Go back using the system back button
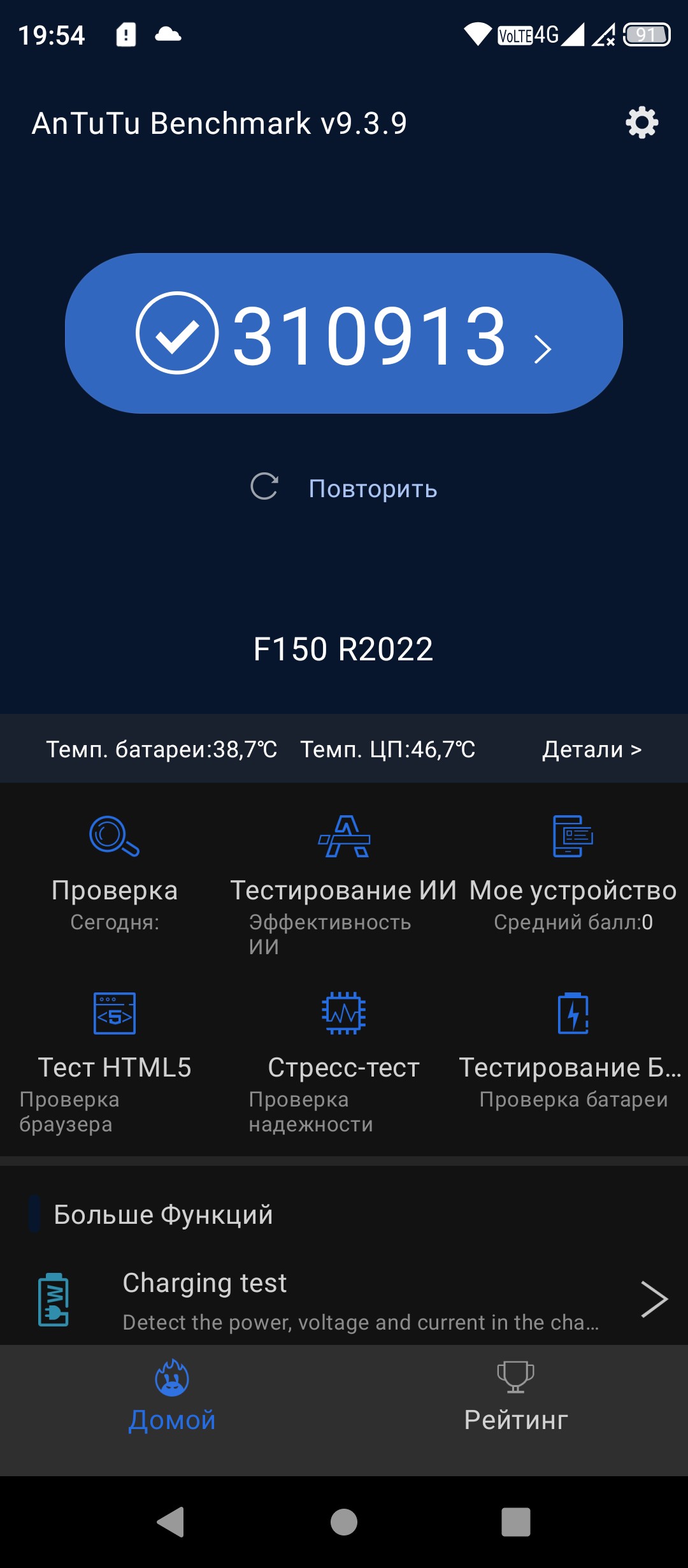This screenshot has height=1568, width=688. tap(171, 1522)
